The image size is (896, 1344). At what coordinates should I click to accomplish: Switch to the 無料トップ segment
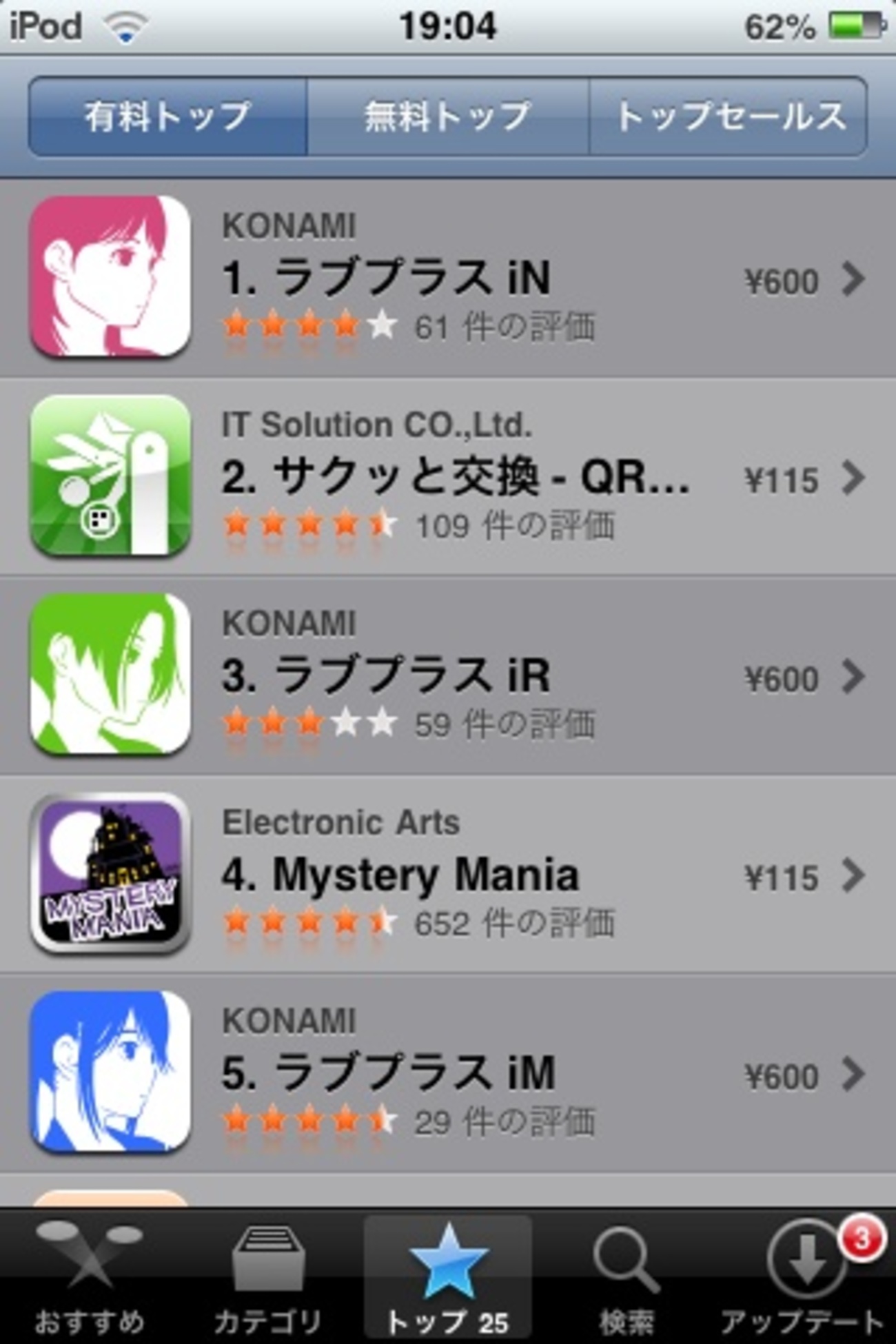447,116
